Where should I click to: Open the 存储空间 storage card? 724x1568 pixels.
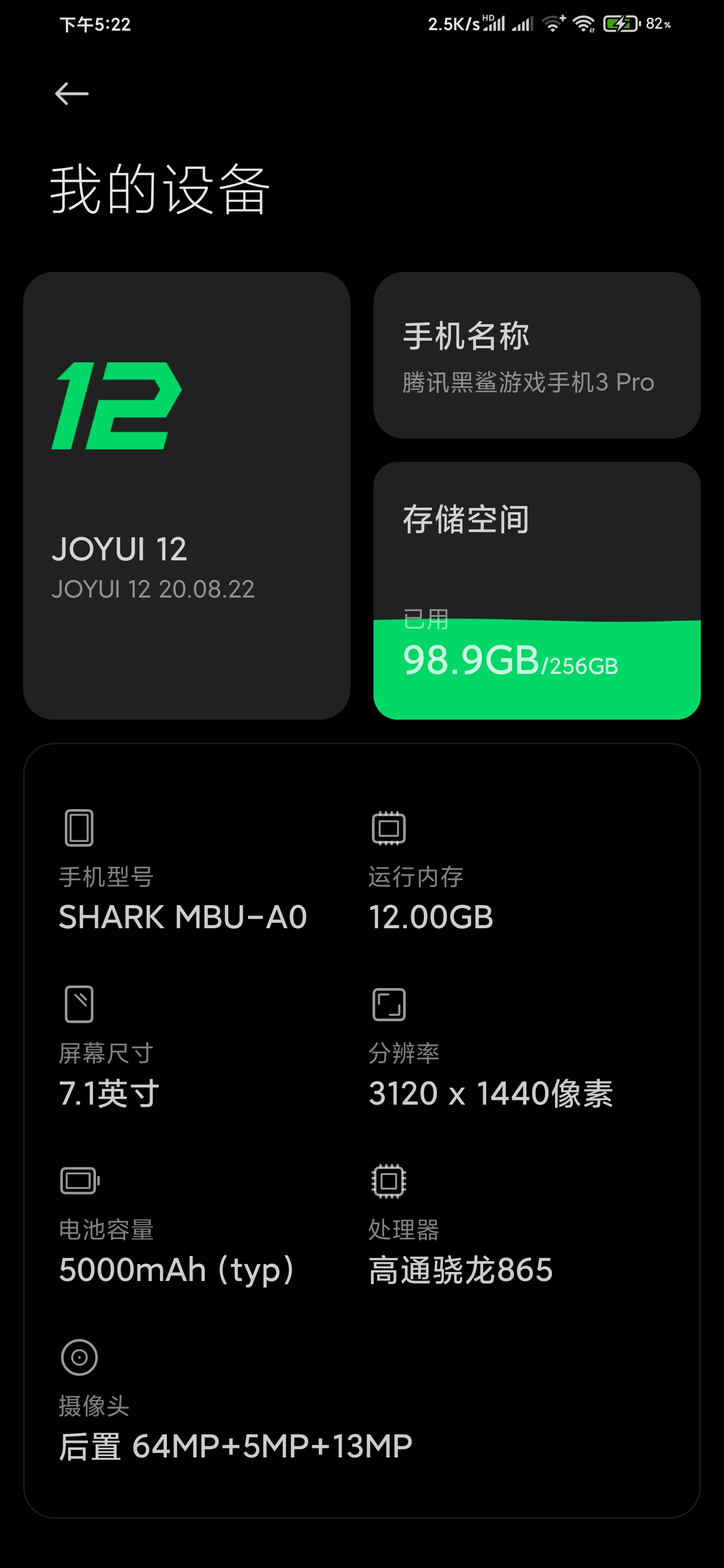536,591
